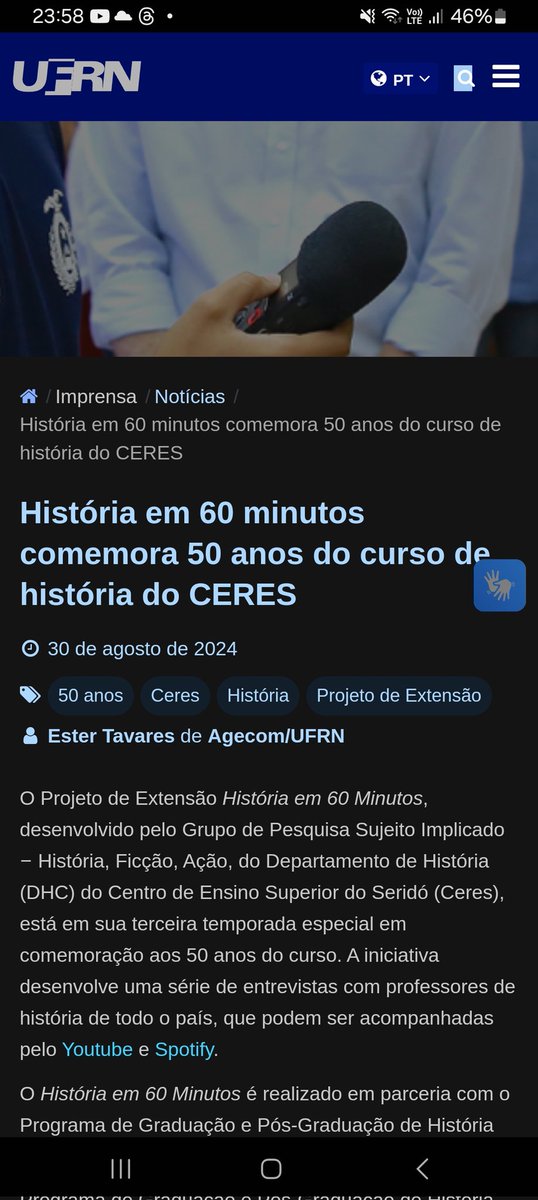Tap the home breadcrumb icon
538x1200 pixels.
click(x=29, y=396)
